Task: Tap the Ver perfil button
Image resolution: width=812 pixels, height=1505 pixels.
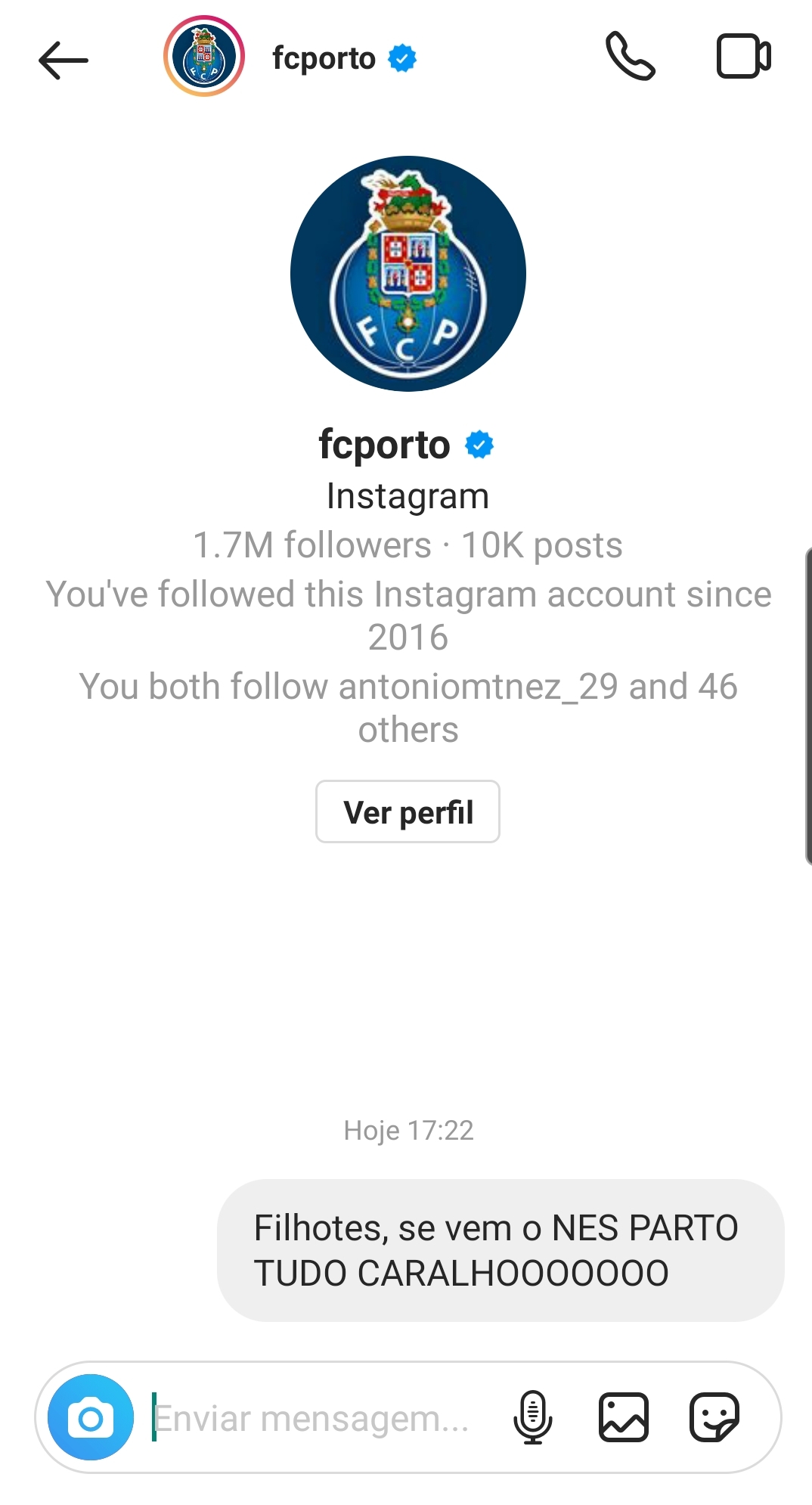Action: coord(408,811)
